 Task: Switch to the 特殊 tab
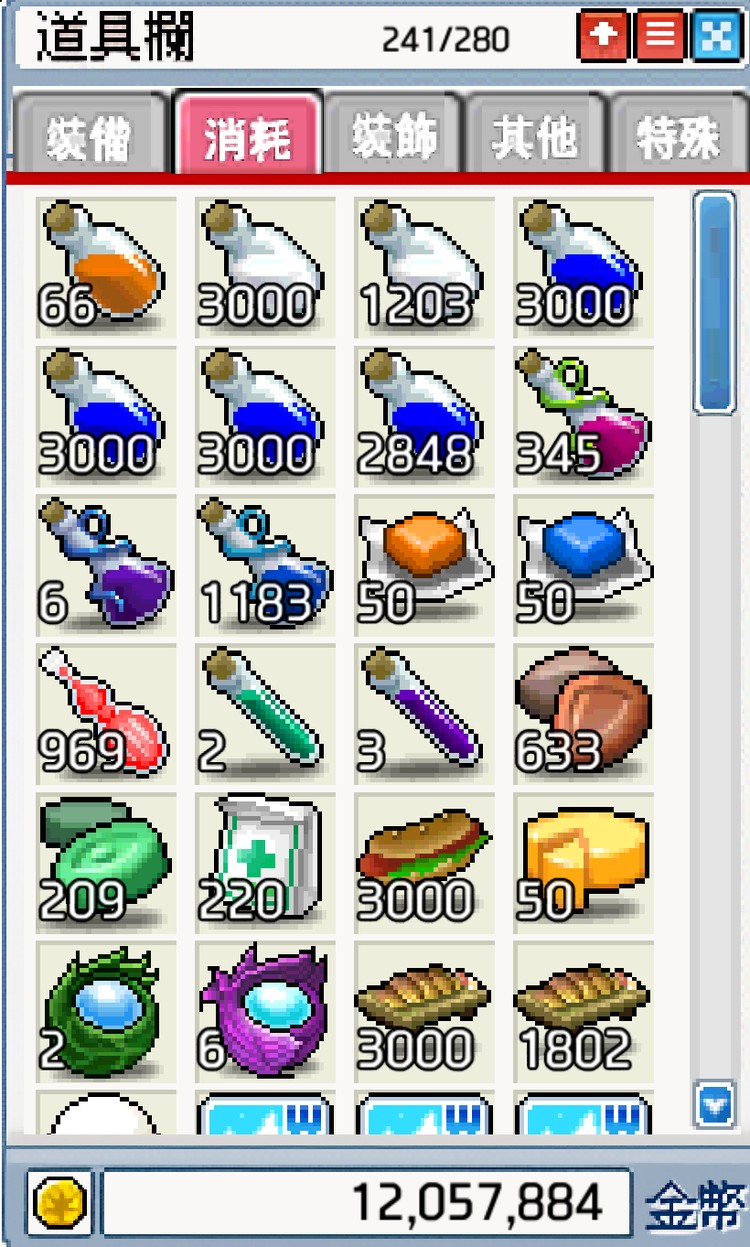[680, 138]
